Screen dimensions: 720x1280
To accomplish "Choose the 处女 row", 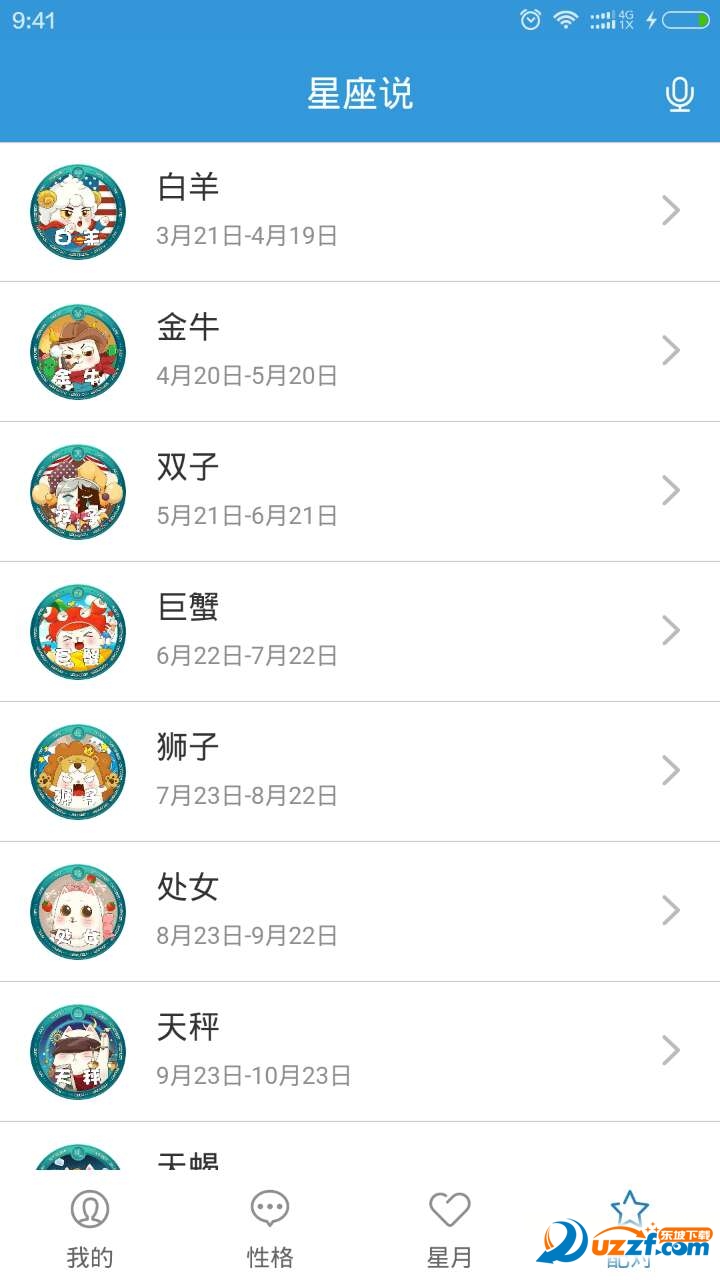I will click(360, 911).
